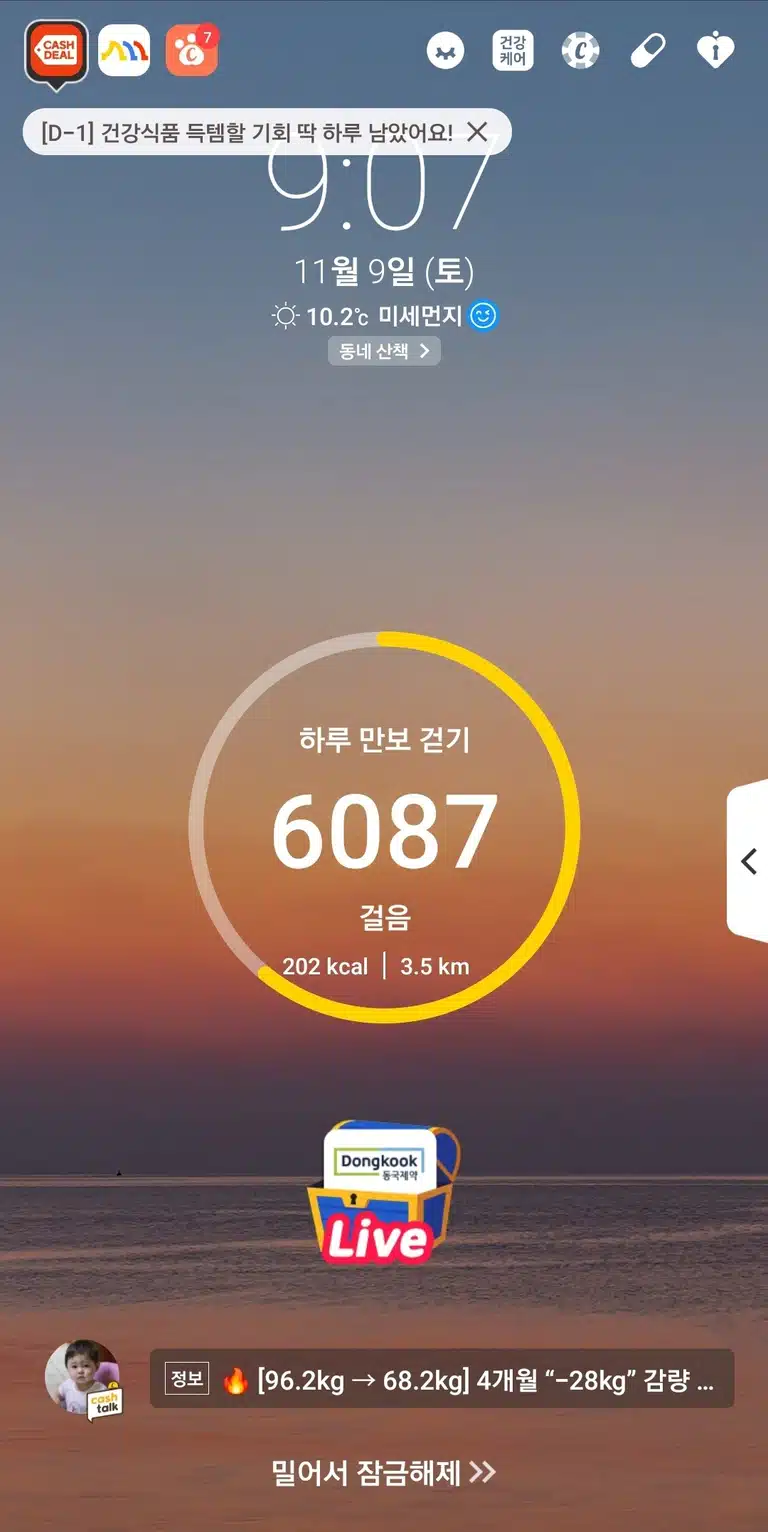
Task: Open the 건강케어 icon
Action: [x=513, y=51]
